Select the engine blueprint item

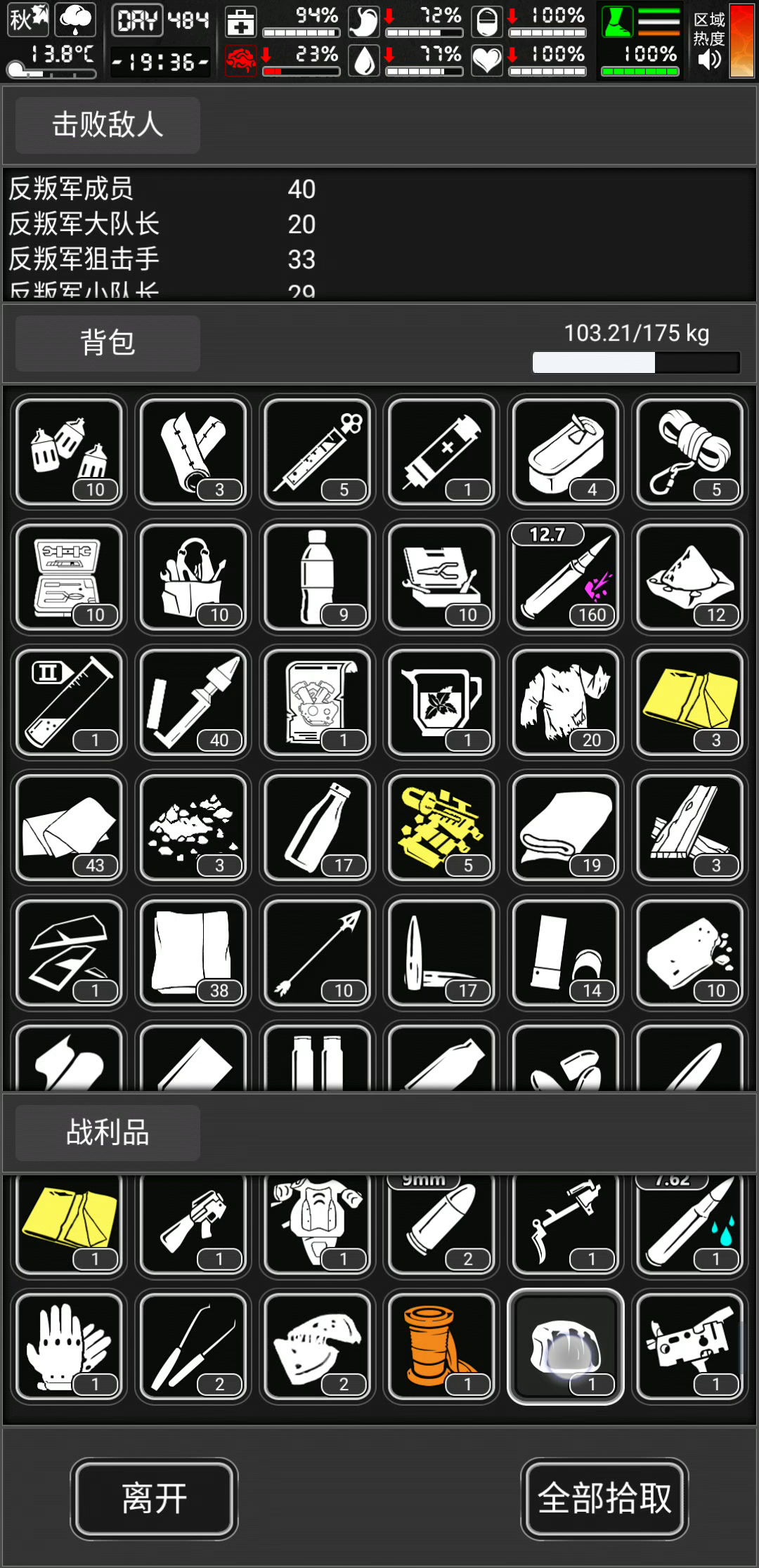click(317, 703)
